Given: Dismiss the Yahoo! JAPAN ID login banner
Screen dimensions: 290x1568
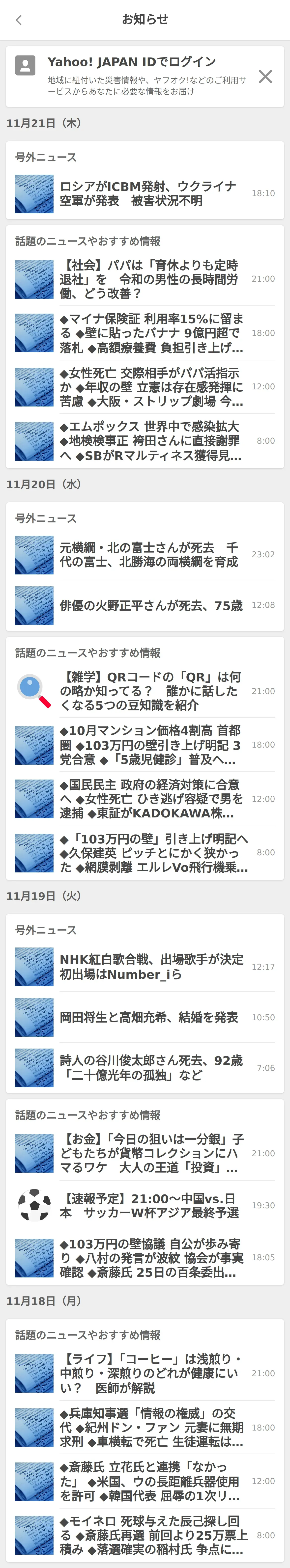Looking at the screenshot, I should 265,76.
